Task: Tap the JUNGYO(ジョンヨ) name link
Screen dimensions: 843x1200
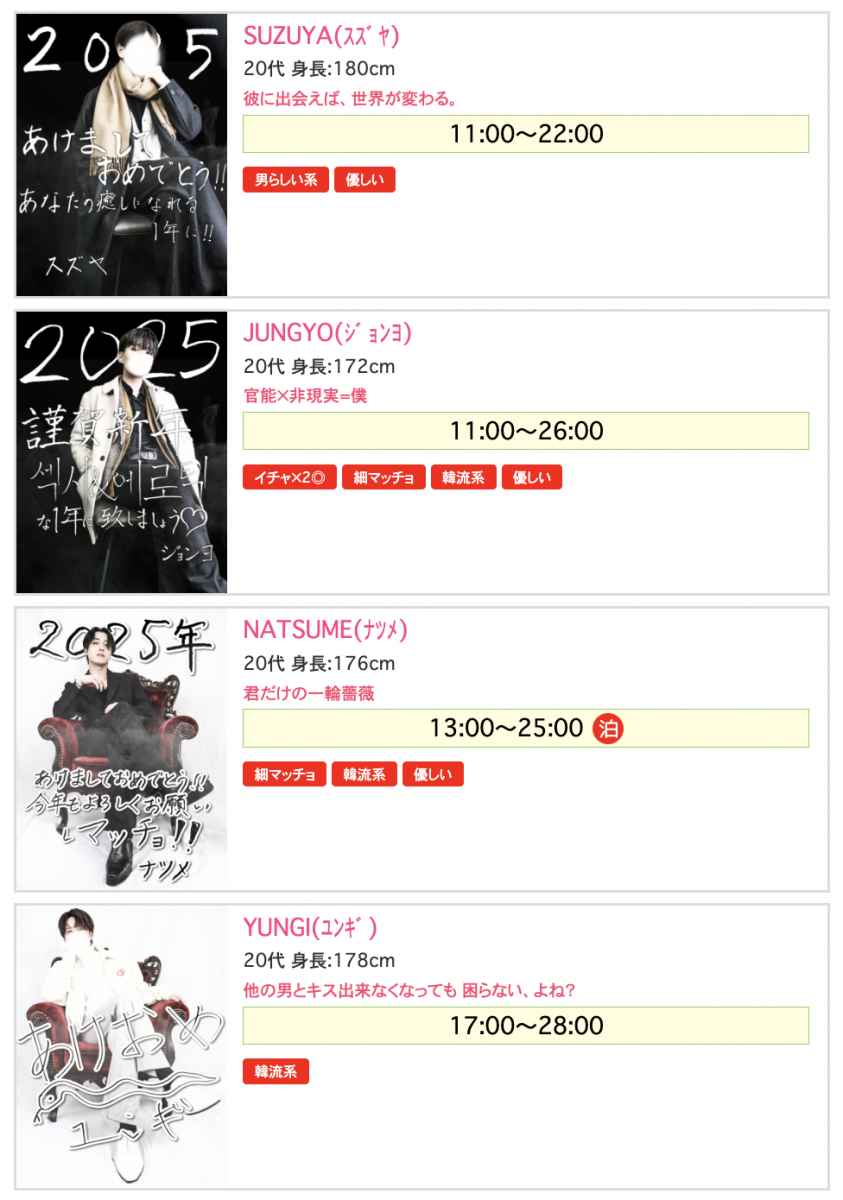Action: [327, 333]
